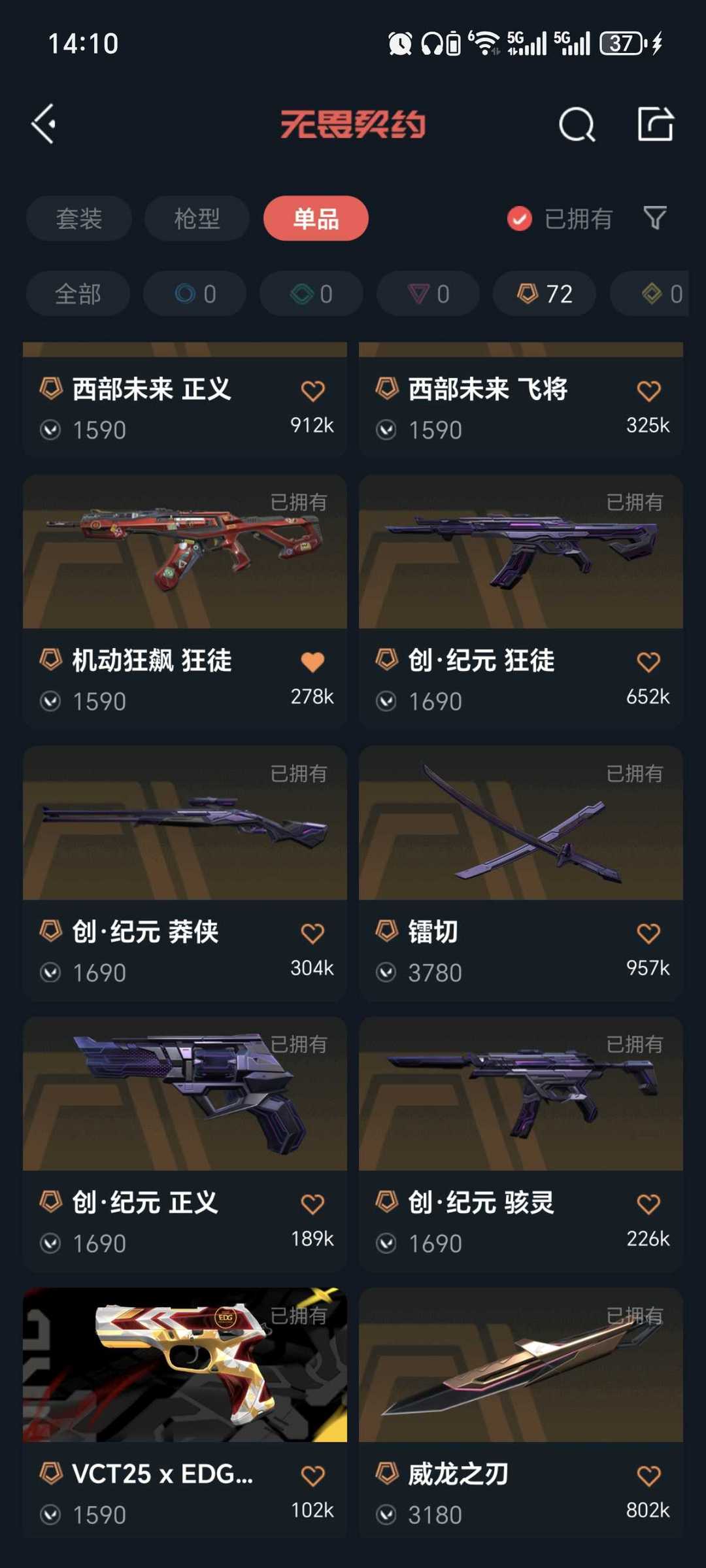Switch to the 套装 tab

point(78,218)
